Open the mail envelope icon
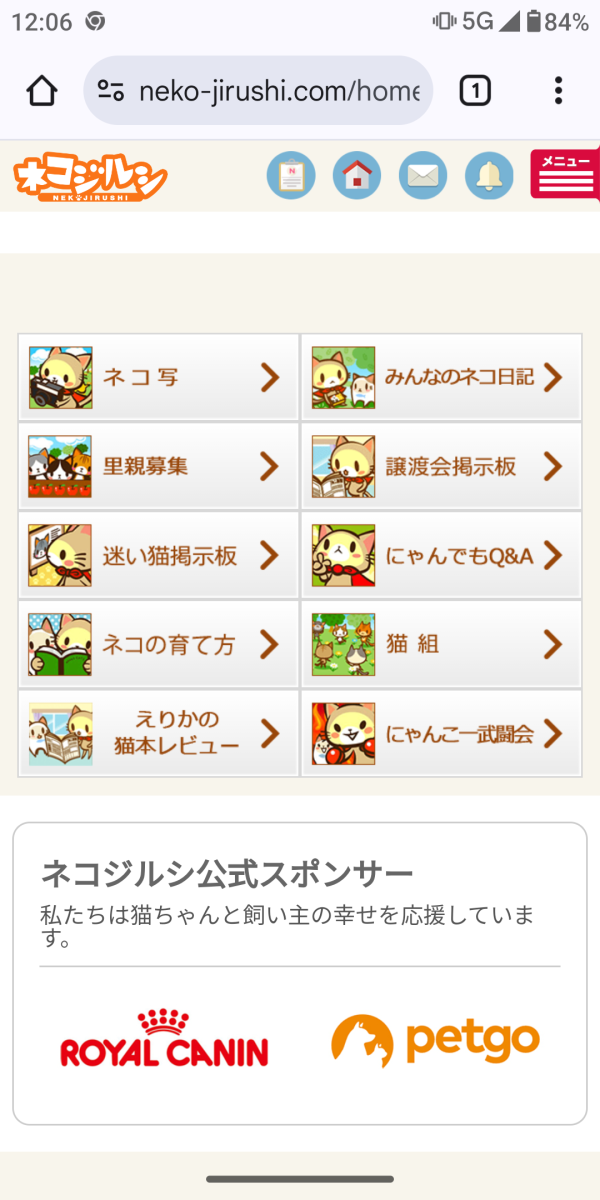The height and width of the screenshot is (1200, 600). (423, 176)
